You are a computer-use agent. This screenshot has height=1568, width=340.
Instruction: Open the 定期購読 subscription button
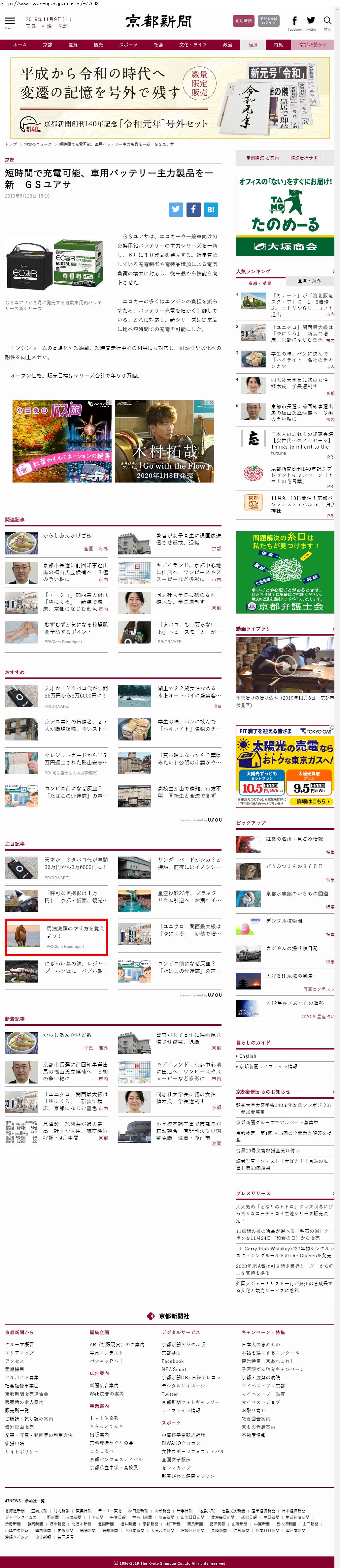(x=243, y=21)
